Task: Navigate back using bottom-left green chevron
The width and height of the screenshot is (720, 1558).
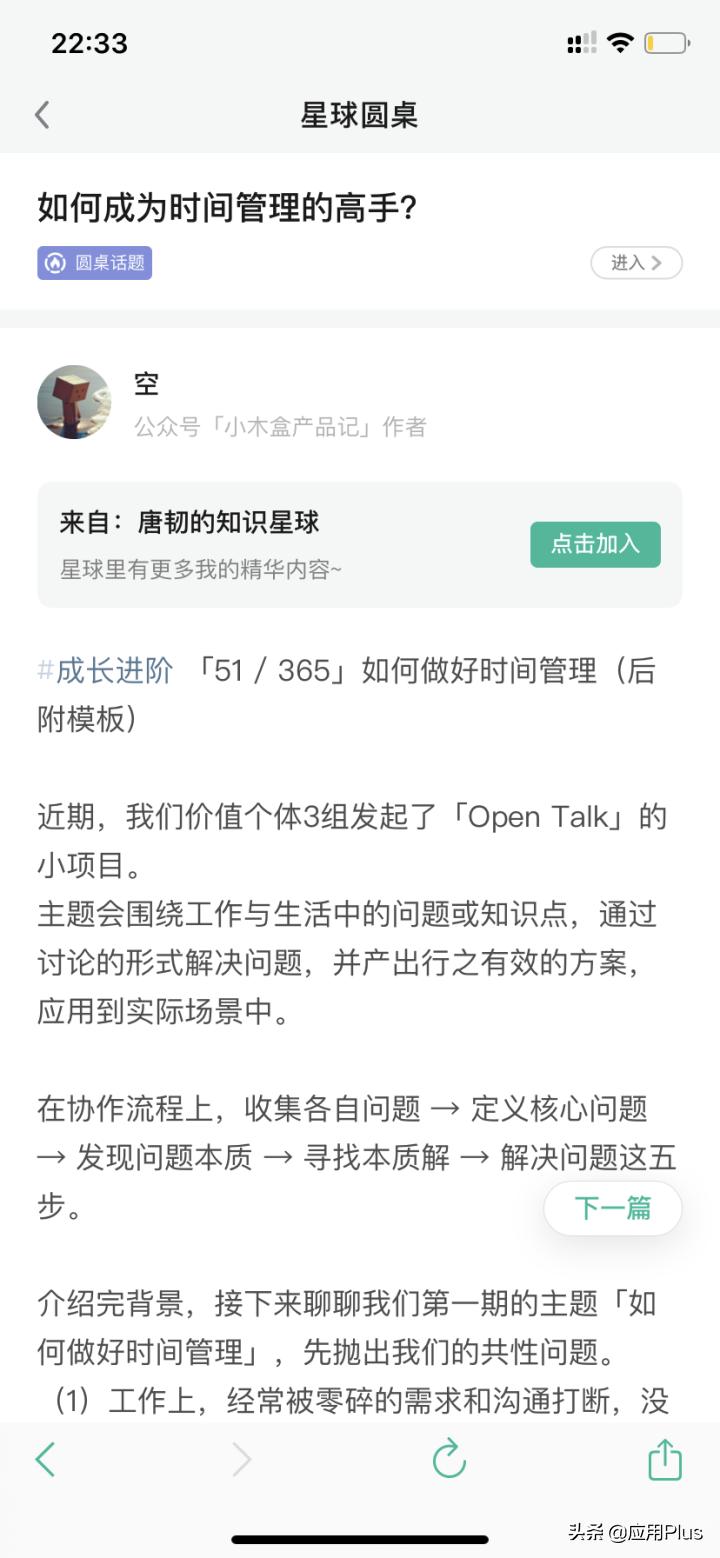Action: click(x=44, y=1459)
